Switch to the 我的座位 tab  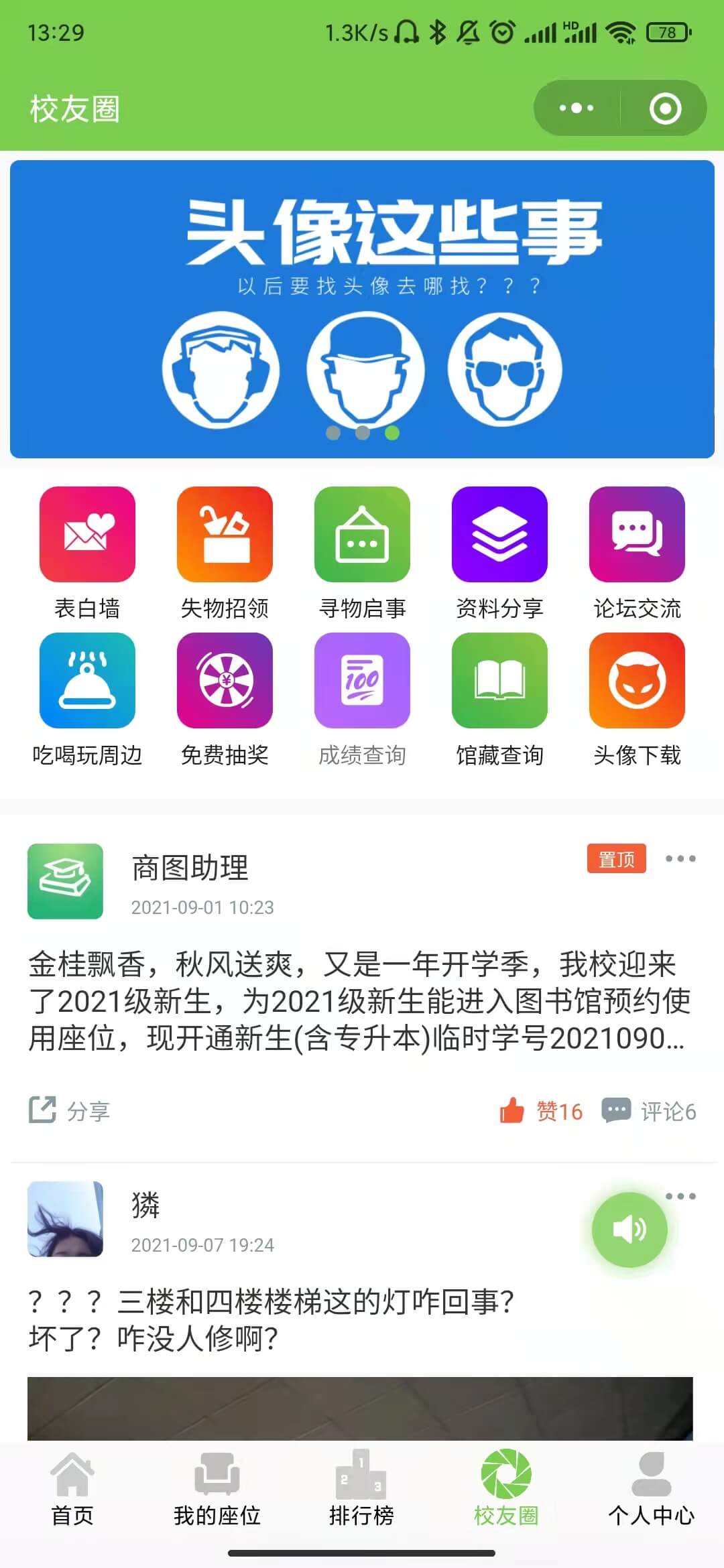point(217,1488)
